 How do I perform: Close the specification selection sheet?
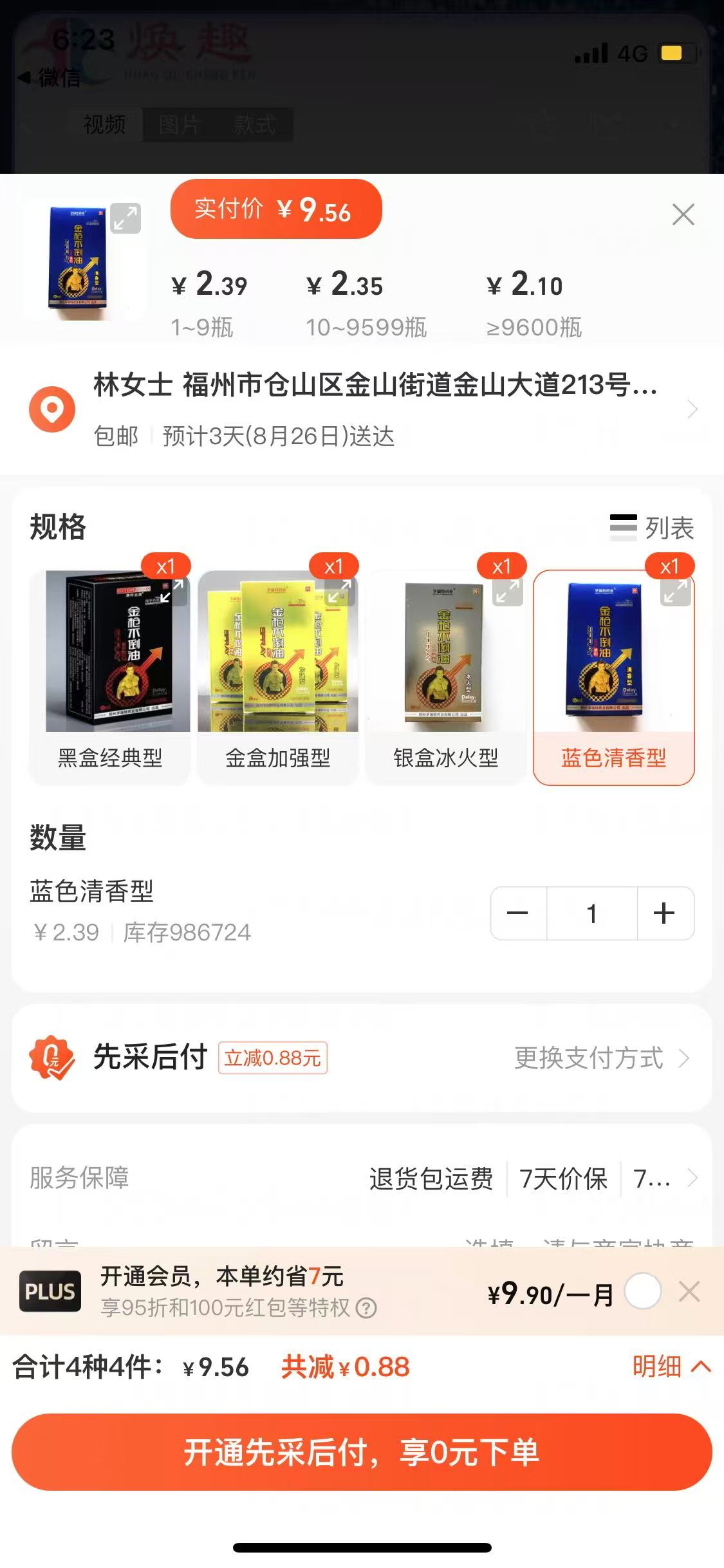coord(683,214)
